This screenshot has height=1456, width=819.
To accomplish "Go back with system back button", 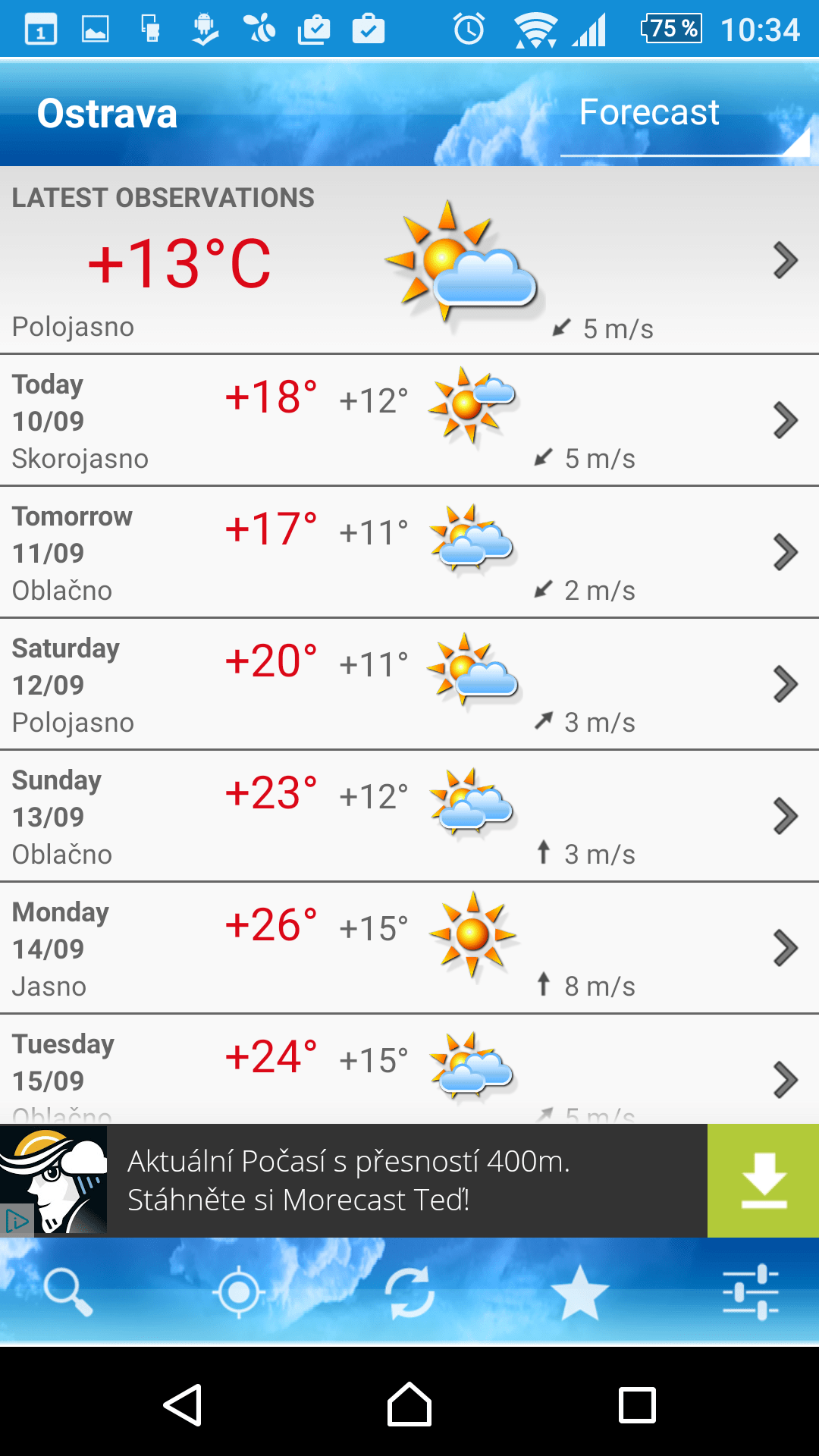I will coord(182,1405).
